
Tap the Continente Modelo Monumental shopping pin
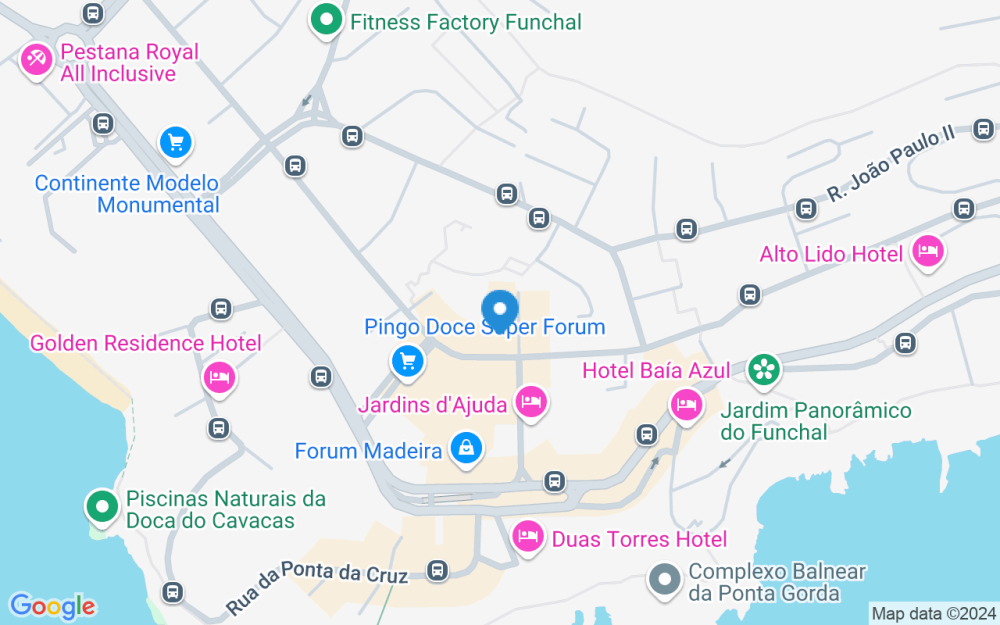pyautogui.click(x=176, y=143)
